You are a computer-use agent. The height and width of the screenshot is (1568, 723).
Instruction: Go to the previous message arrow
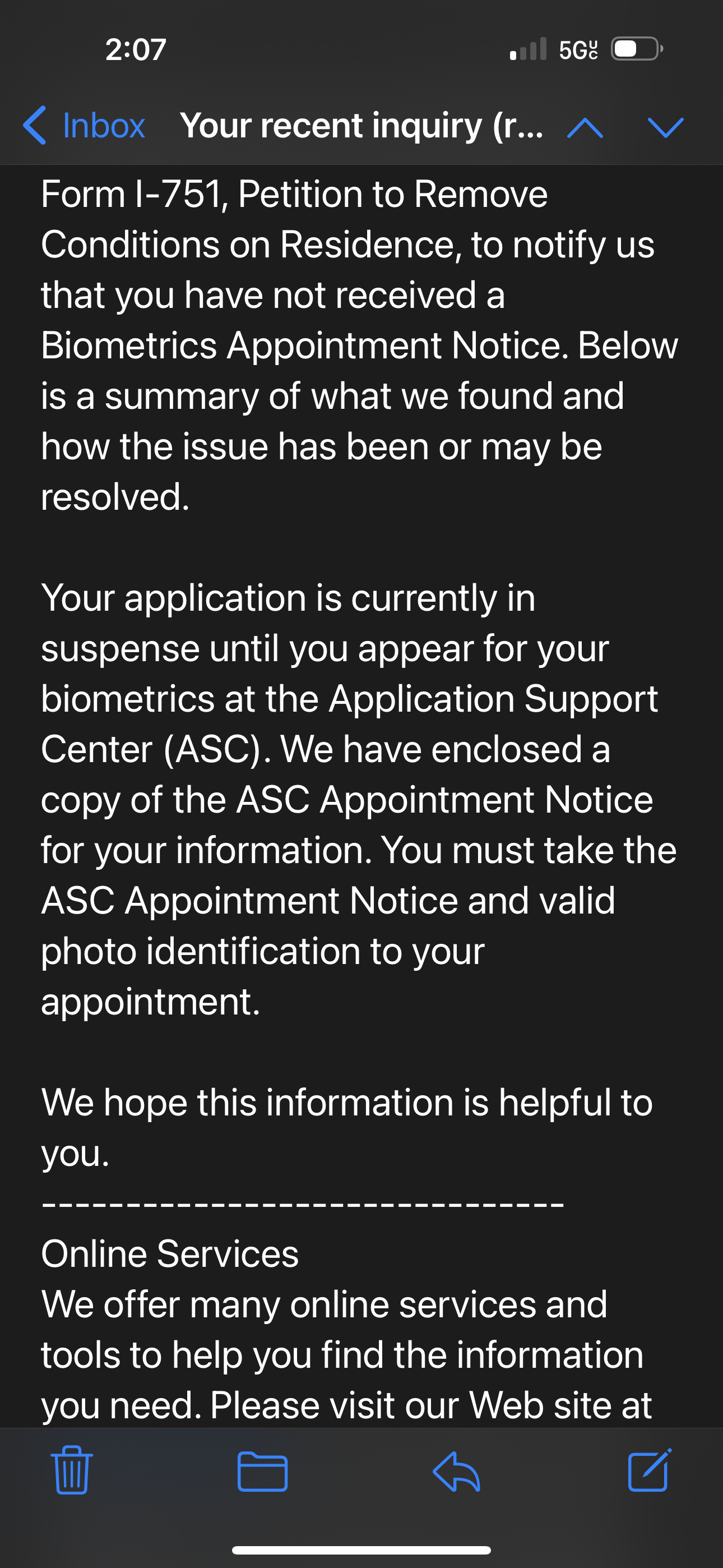[x=585, y=128]
